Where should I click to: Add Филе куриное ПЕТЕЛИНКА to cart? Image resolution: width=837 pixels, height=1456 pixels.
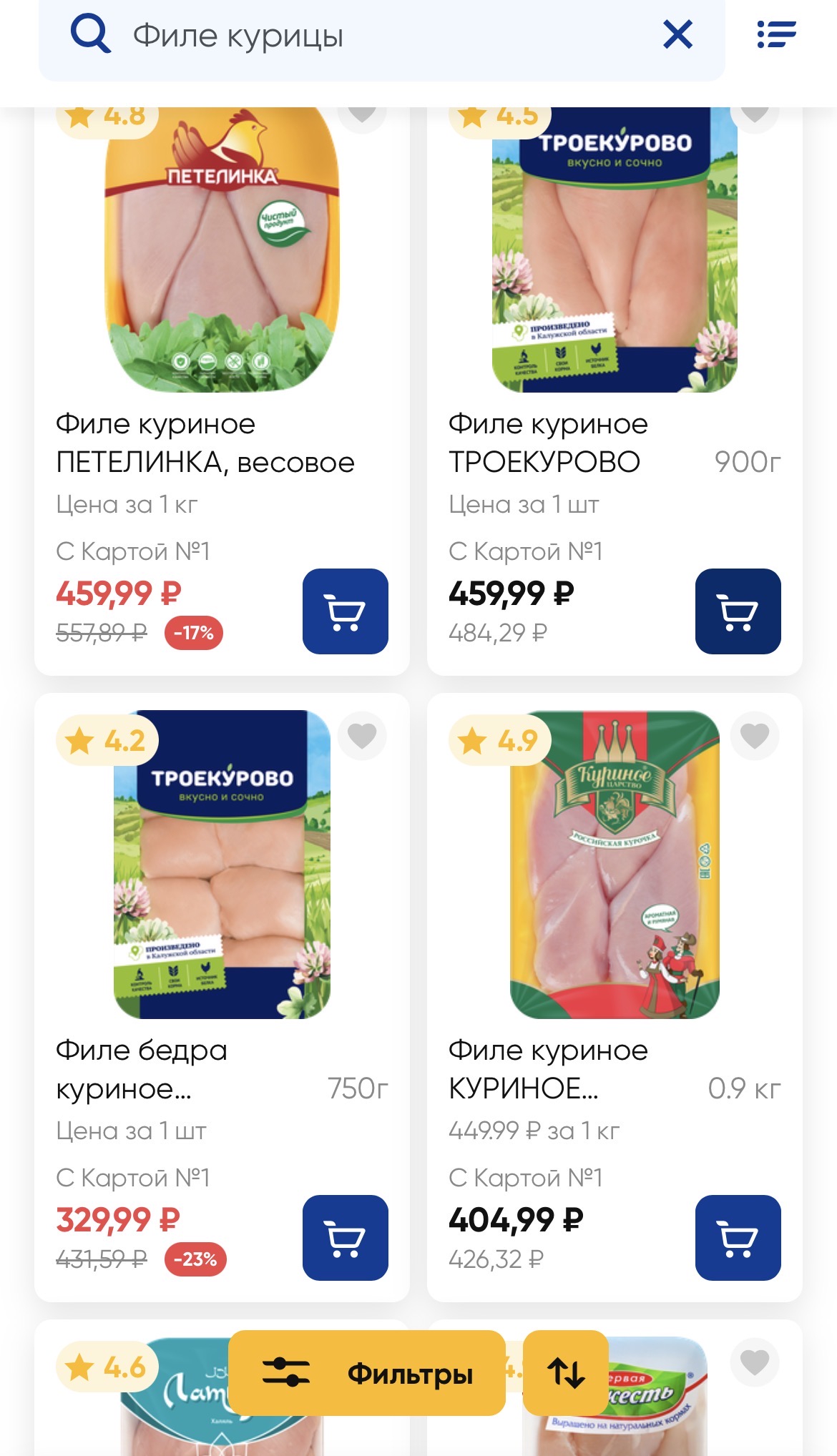[x=345, y=611]
